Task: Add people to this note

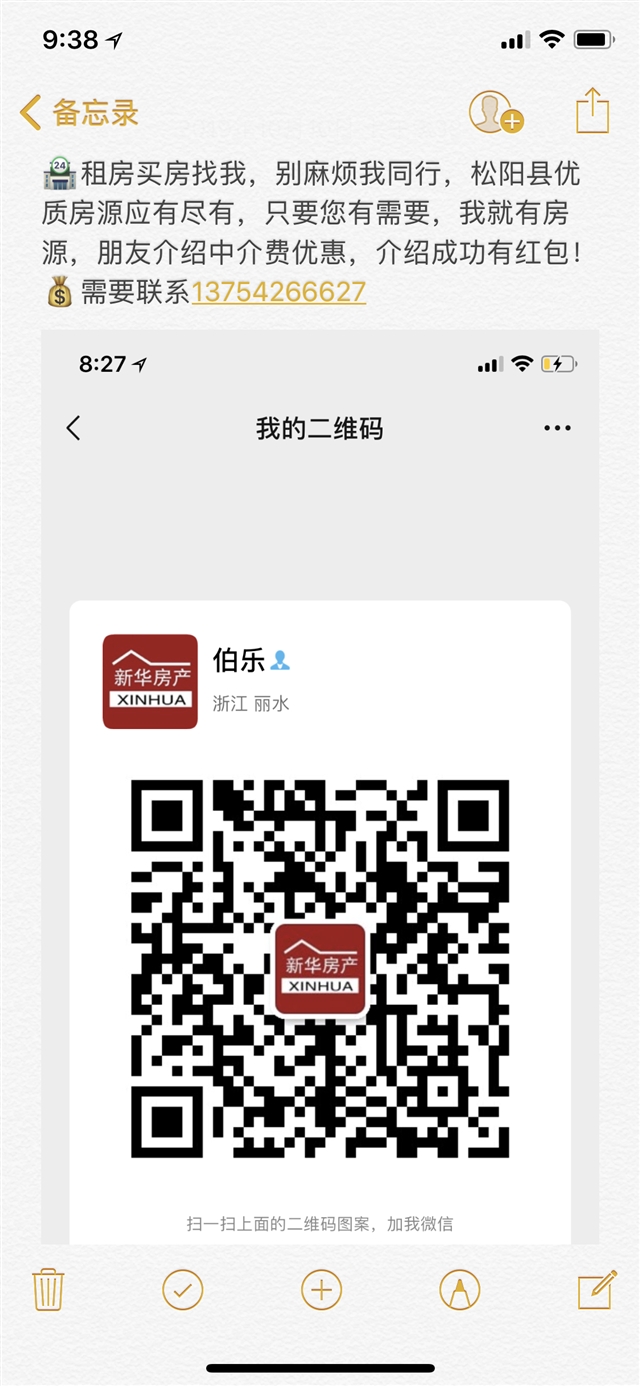Action: click(496, 112)
